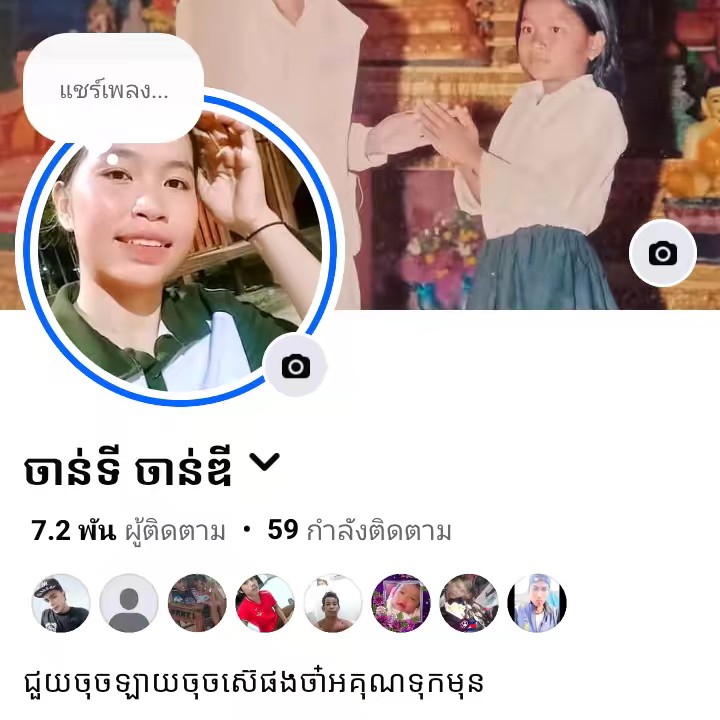Expand the profile switcher chevron beside the name
Viewport: 720px width, 720px height.
(264, 462)
